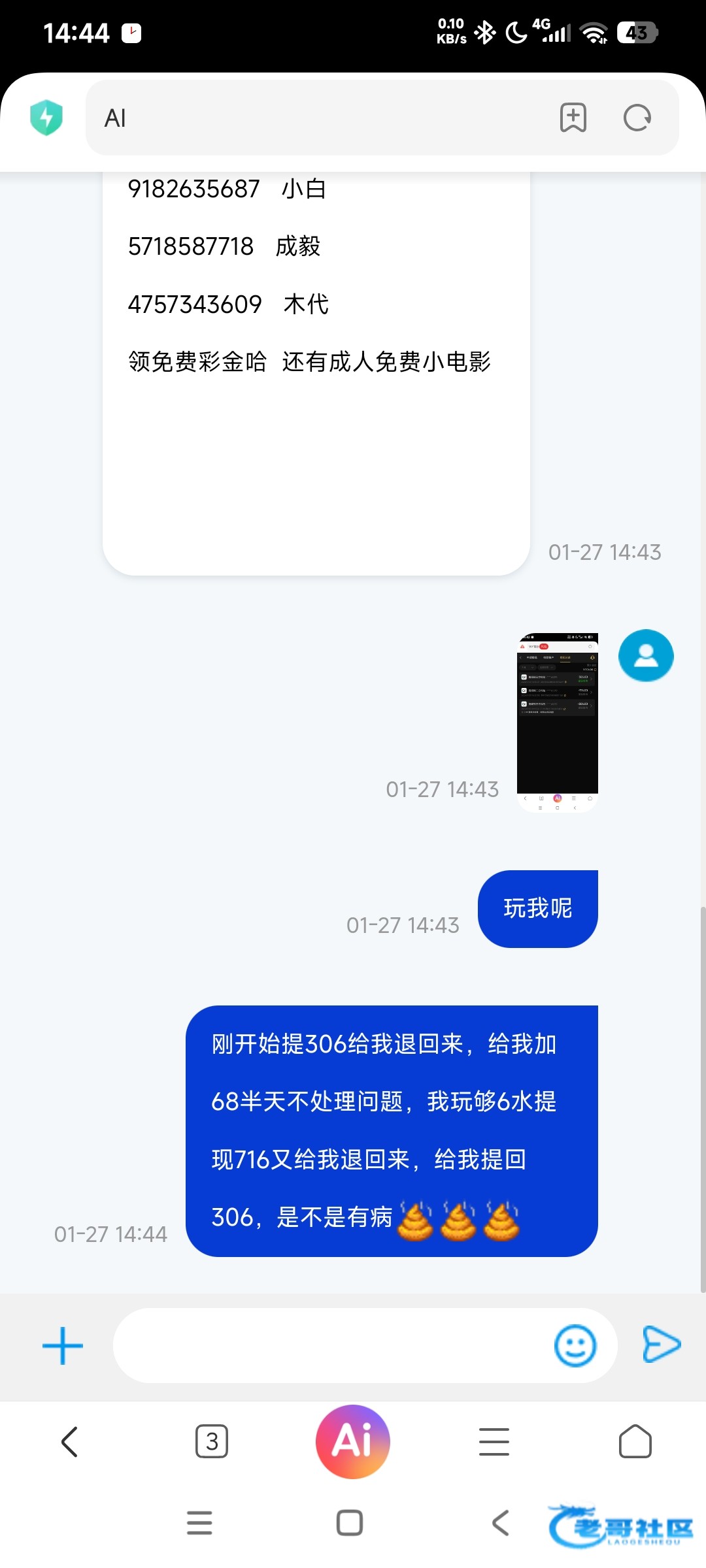This screenshot has width=706, height=1568.
Task: Open the browser menu
Action: tap(494, 1441)
